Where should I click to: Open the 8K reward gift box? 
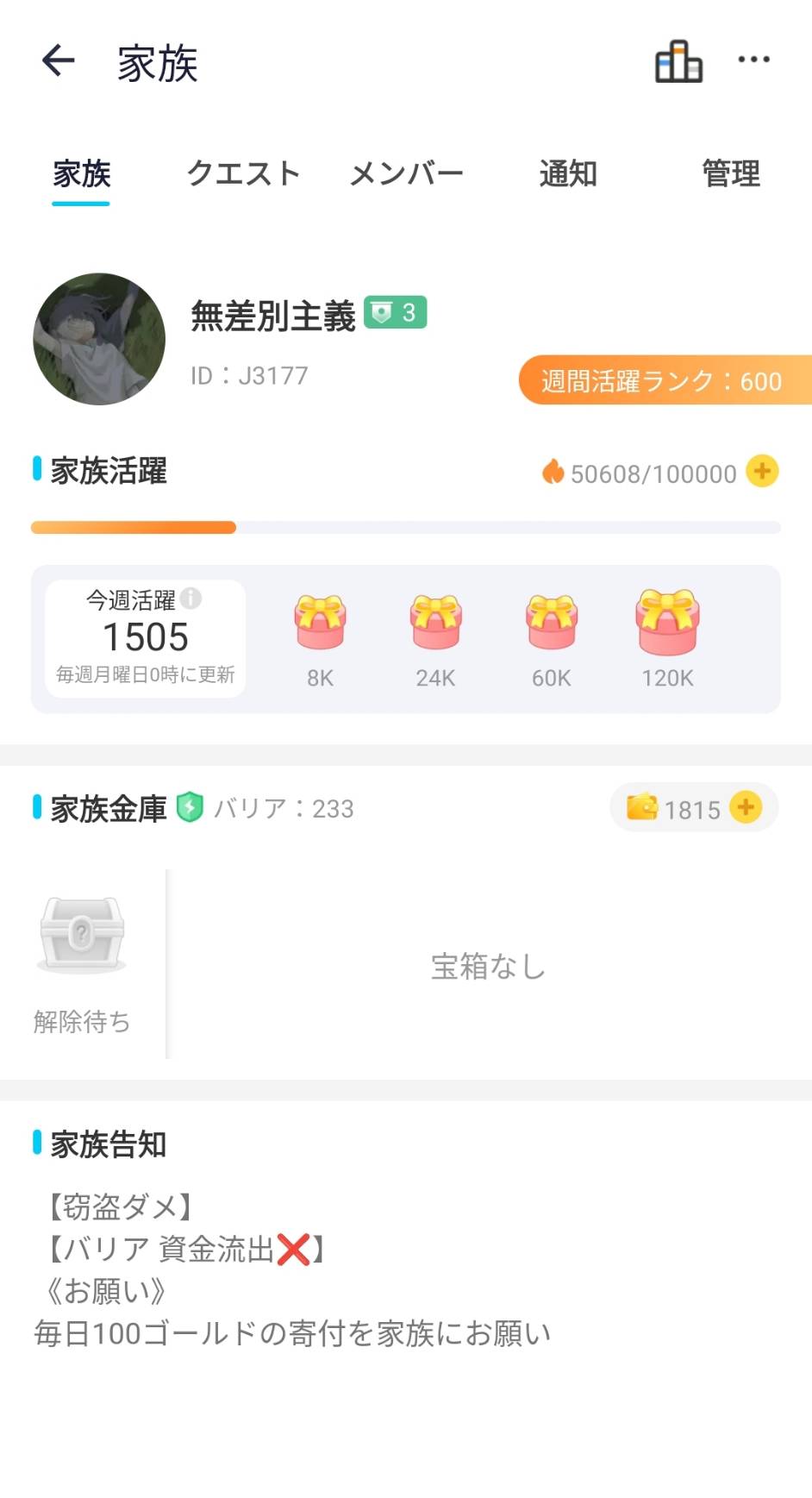pos(320,623)
